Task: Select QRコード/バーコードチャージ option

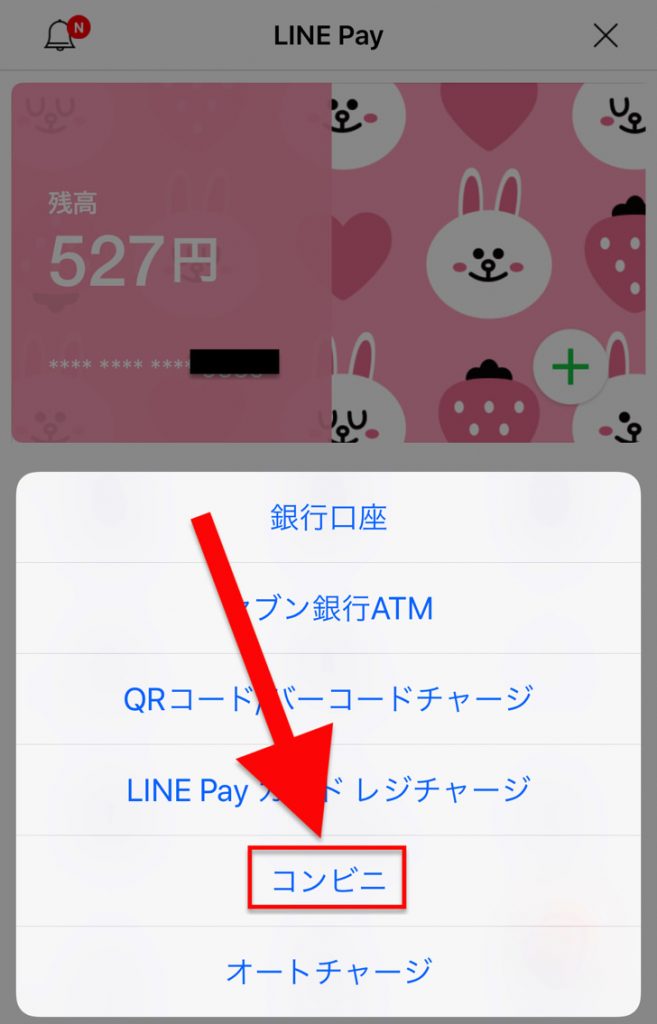Action: tap(328, 698)
